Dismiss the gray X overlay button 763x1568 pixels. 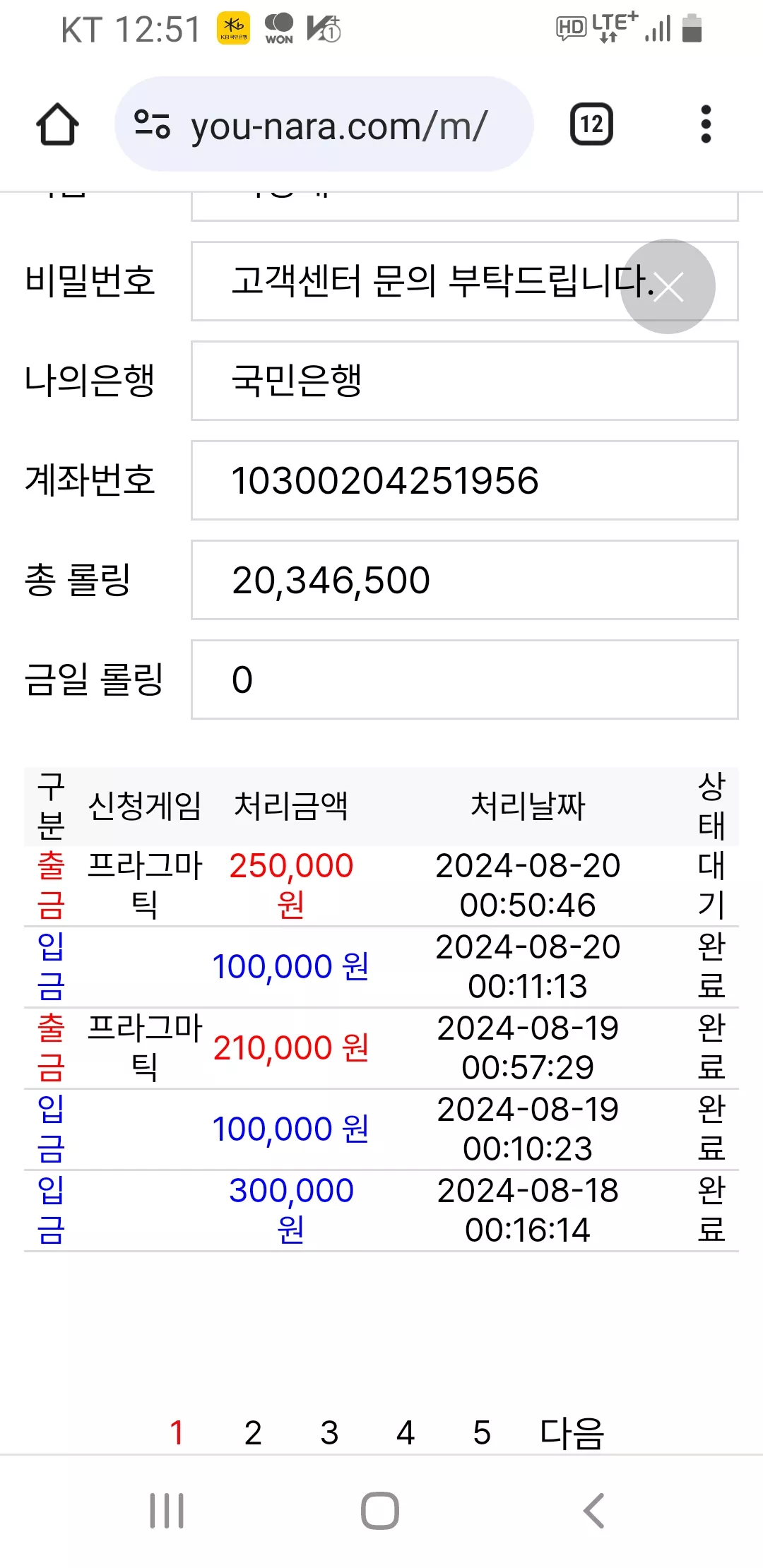pos(668,286)
